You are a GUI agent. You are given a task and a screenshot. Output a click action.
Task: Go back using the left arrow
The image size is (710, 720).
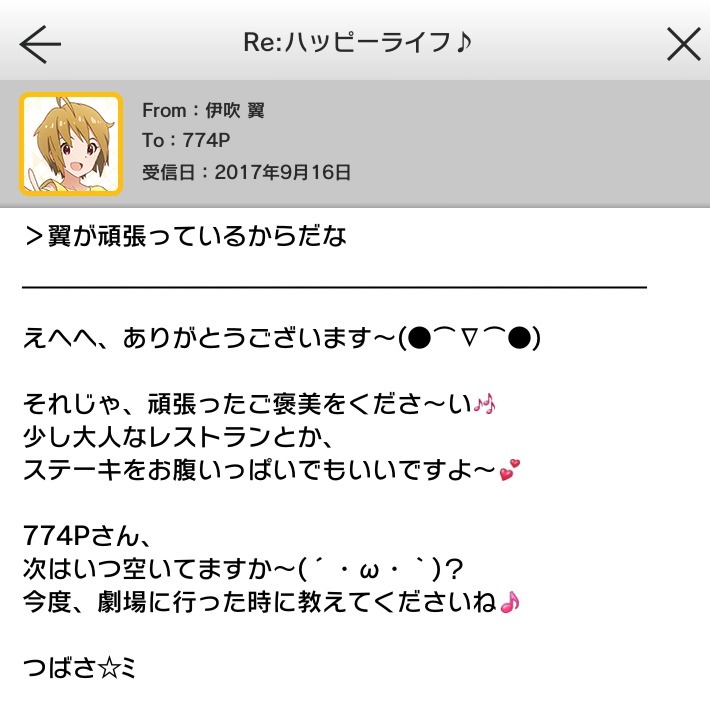pos(40,43)
